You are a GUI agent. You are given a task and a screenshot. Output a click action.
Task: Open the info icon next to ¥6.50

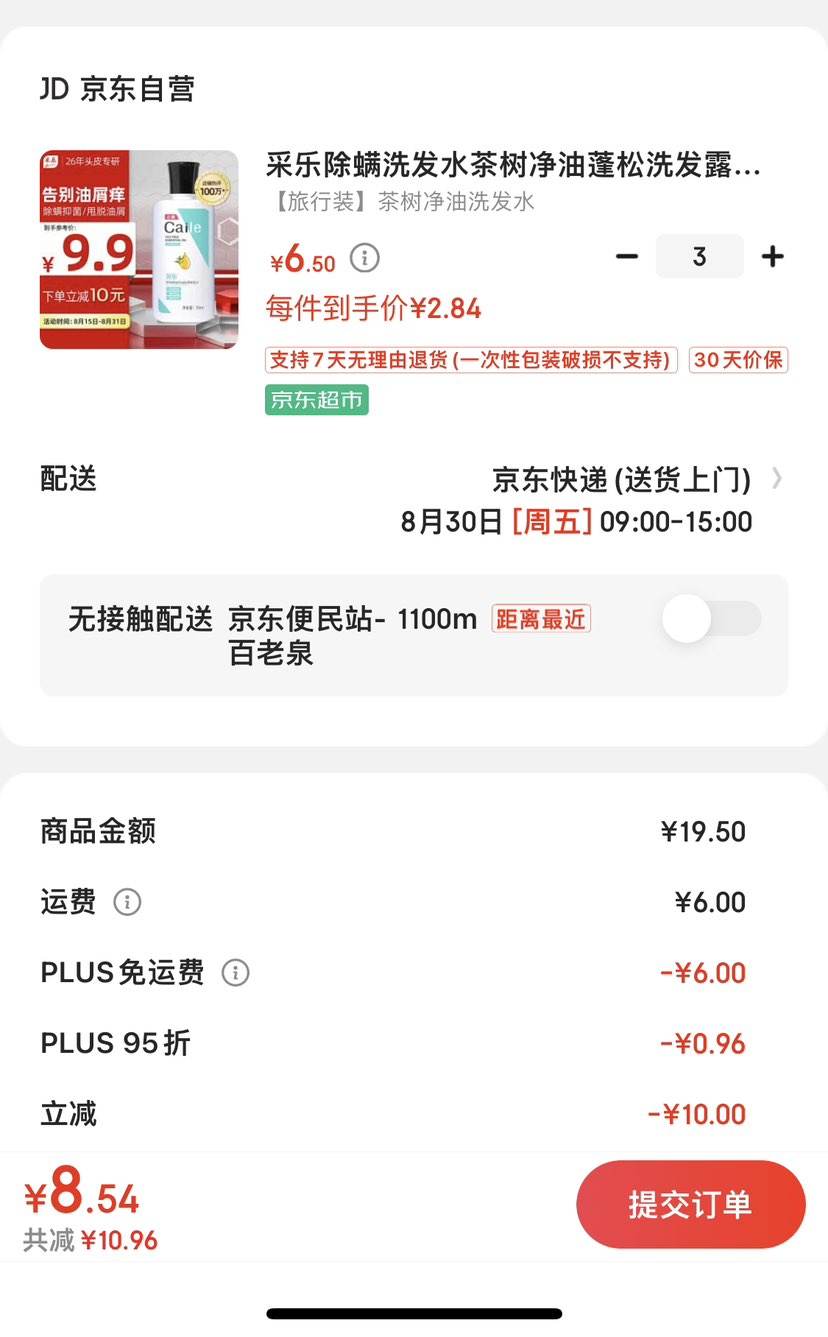click(365, 259)
